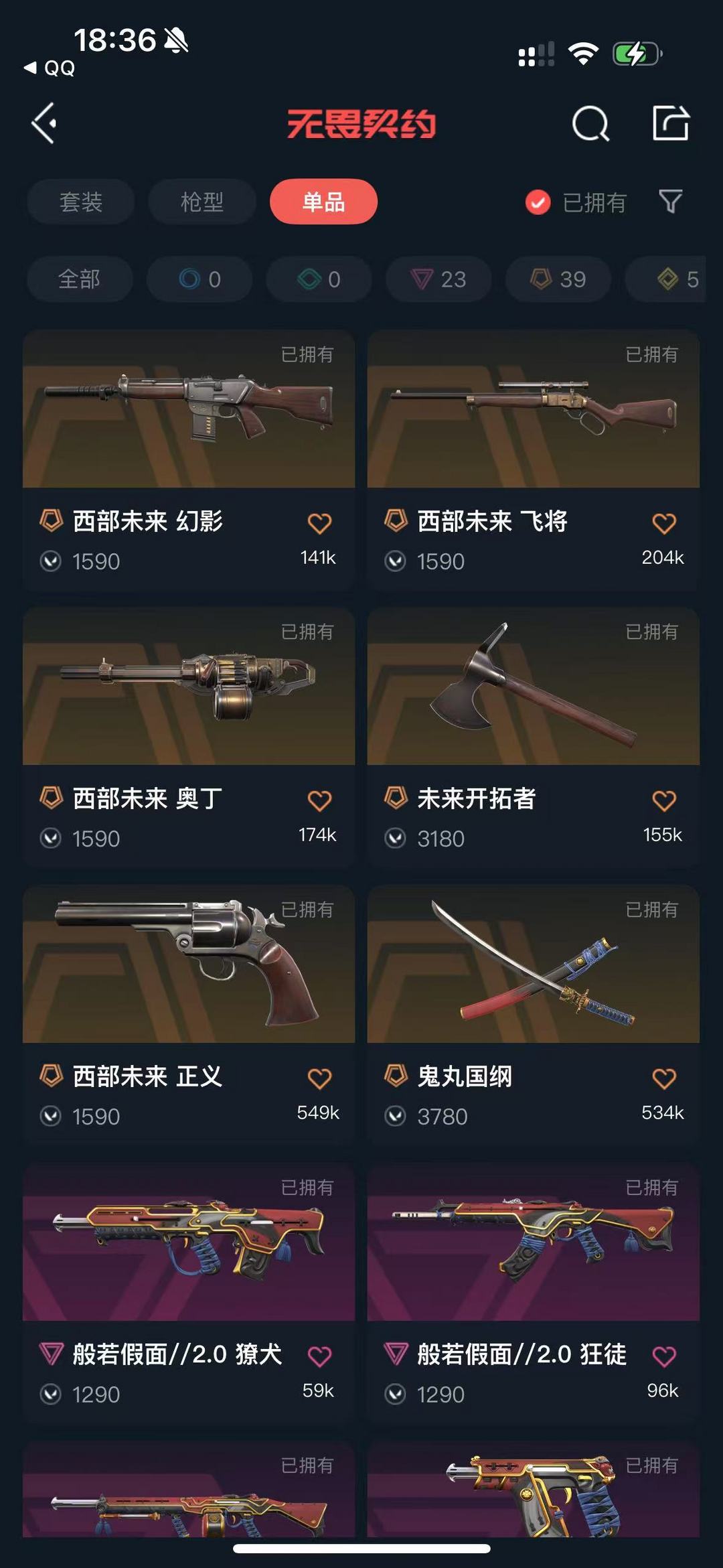Switch to the 套装 tab

pos(81,202)
